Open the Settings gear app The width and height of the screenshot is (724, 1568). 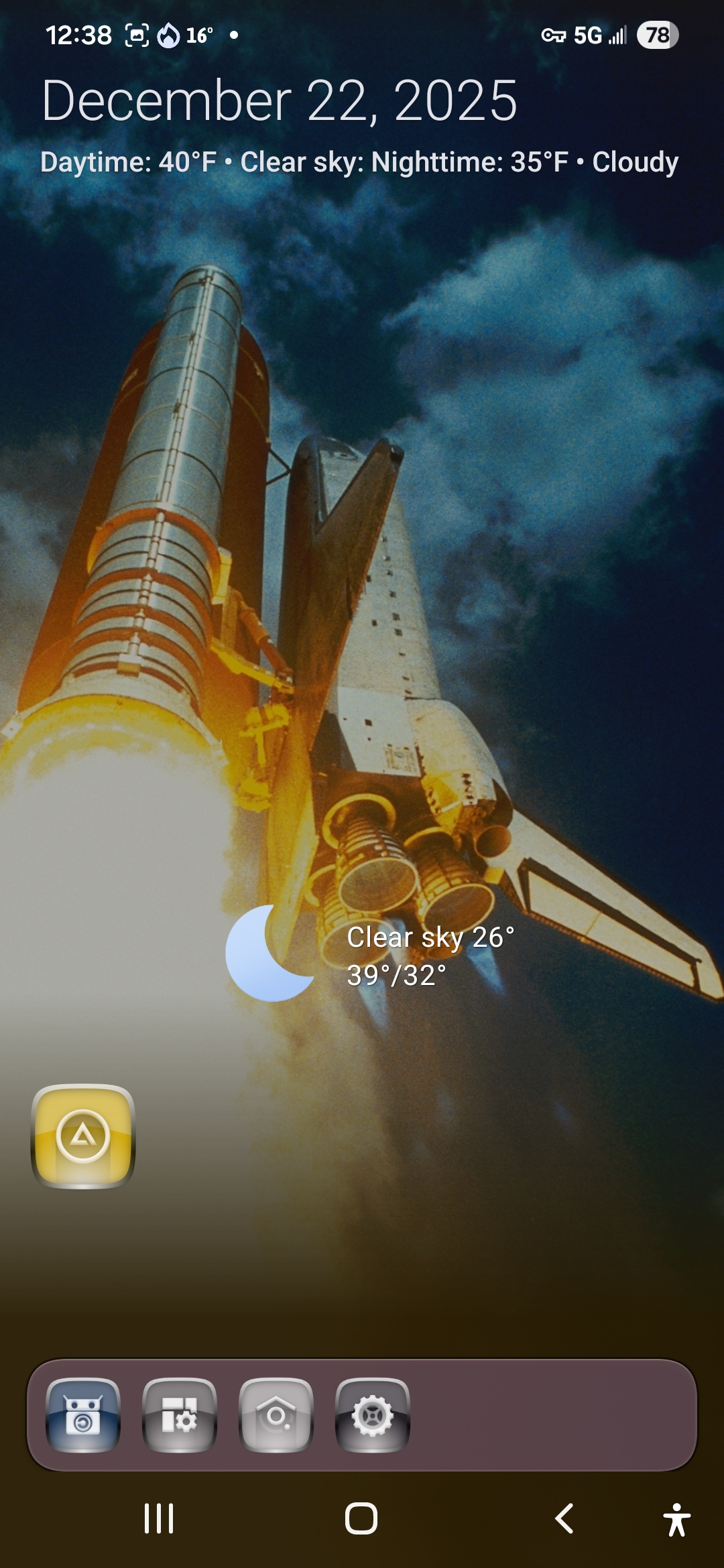[373, 1415]
